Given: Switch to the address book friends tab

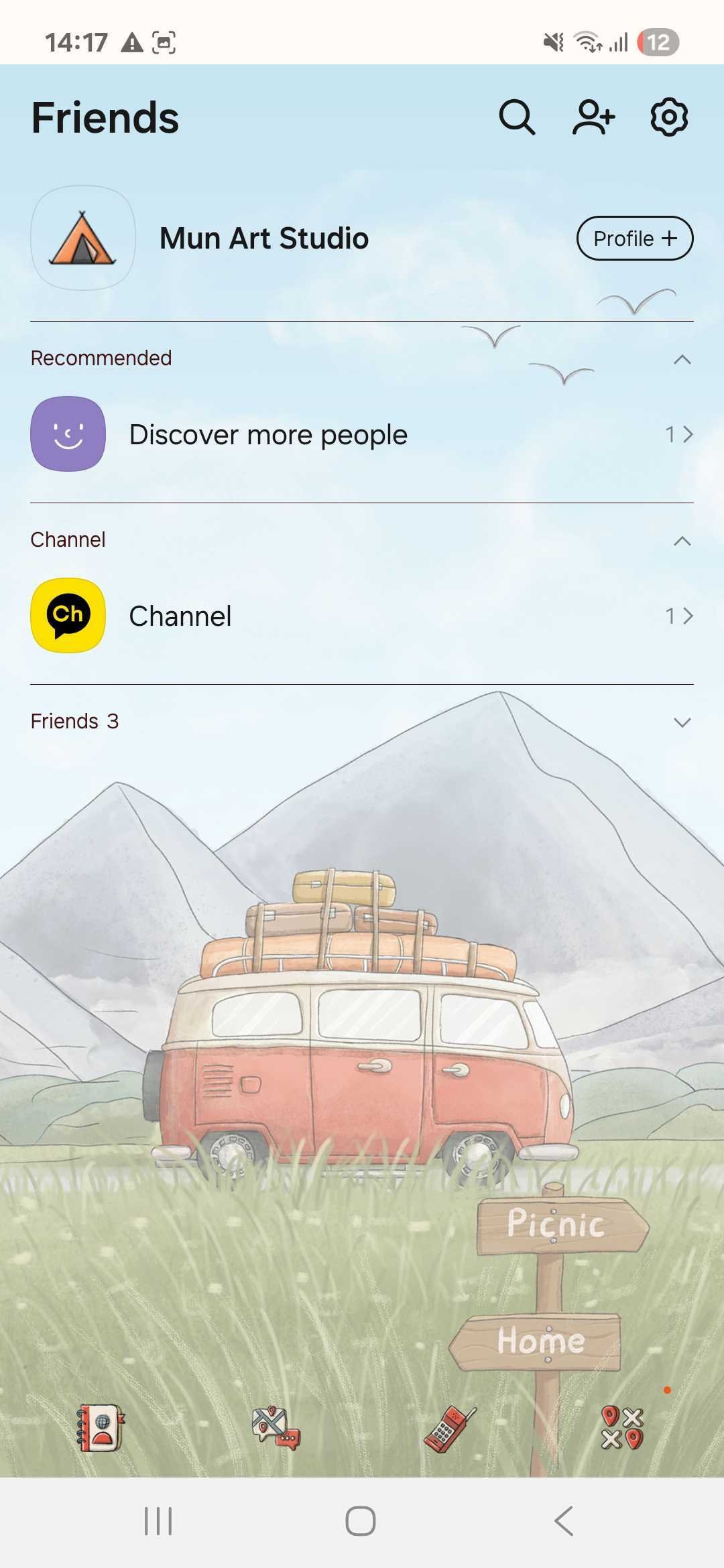Looking at the screenshot, I should coord(101,1427).
